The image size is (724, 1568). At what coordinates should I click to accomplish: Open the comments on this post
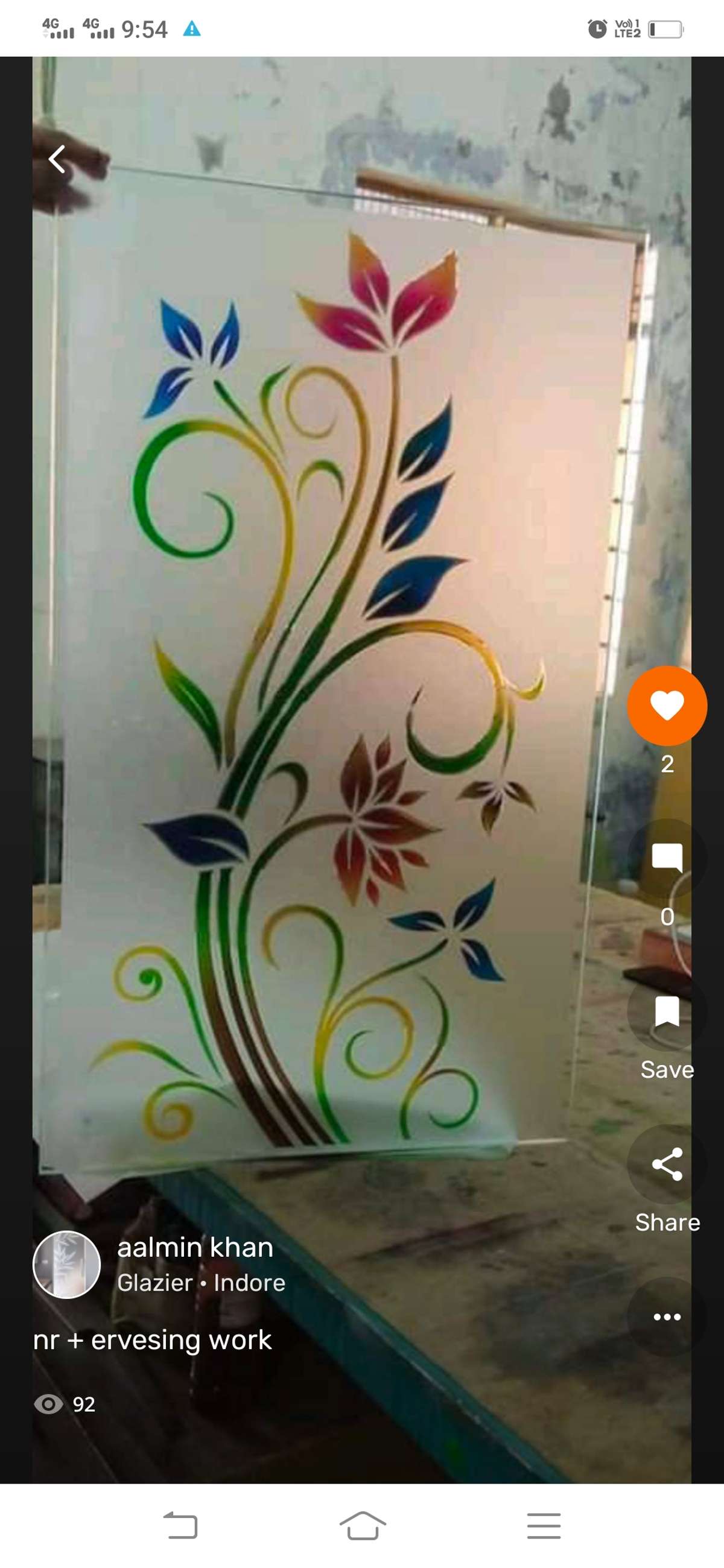(667, 858)
